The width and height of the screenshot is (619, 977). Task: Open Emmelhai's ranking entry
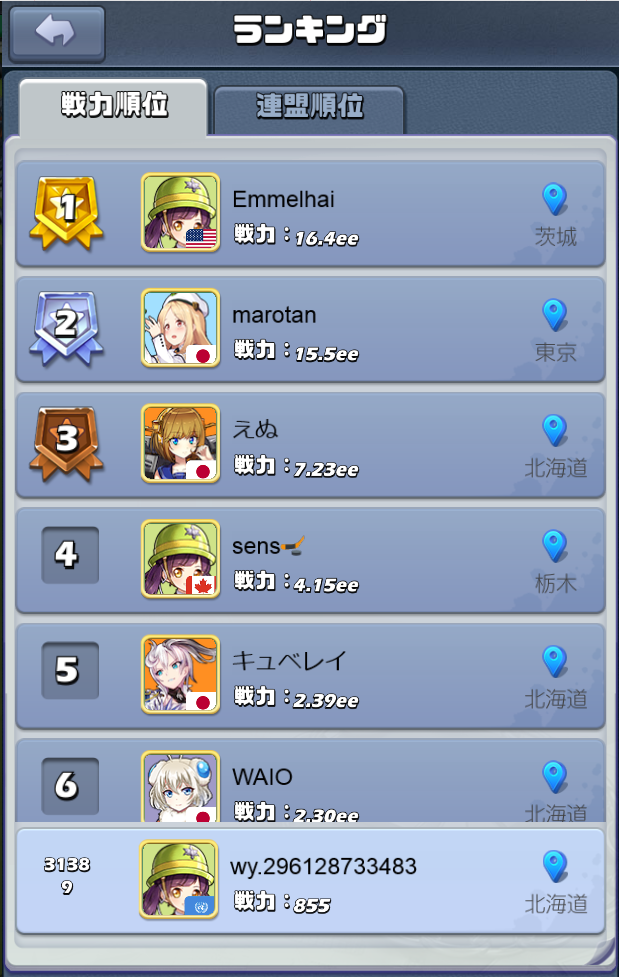[x=310, y=213]
